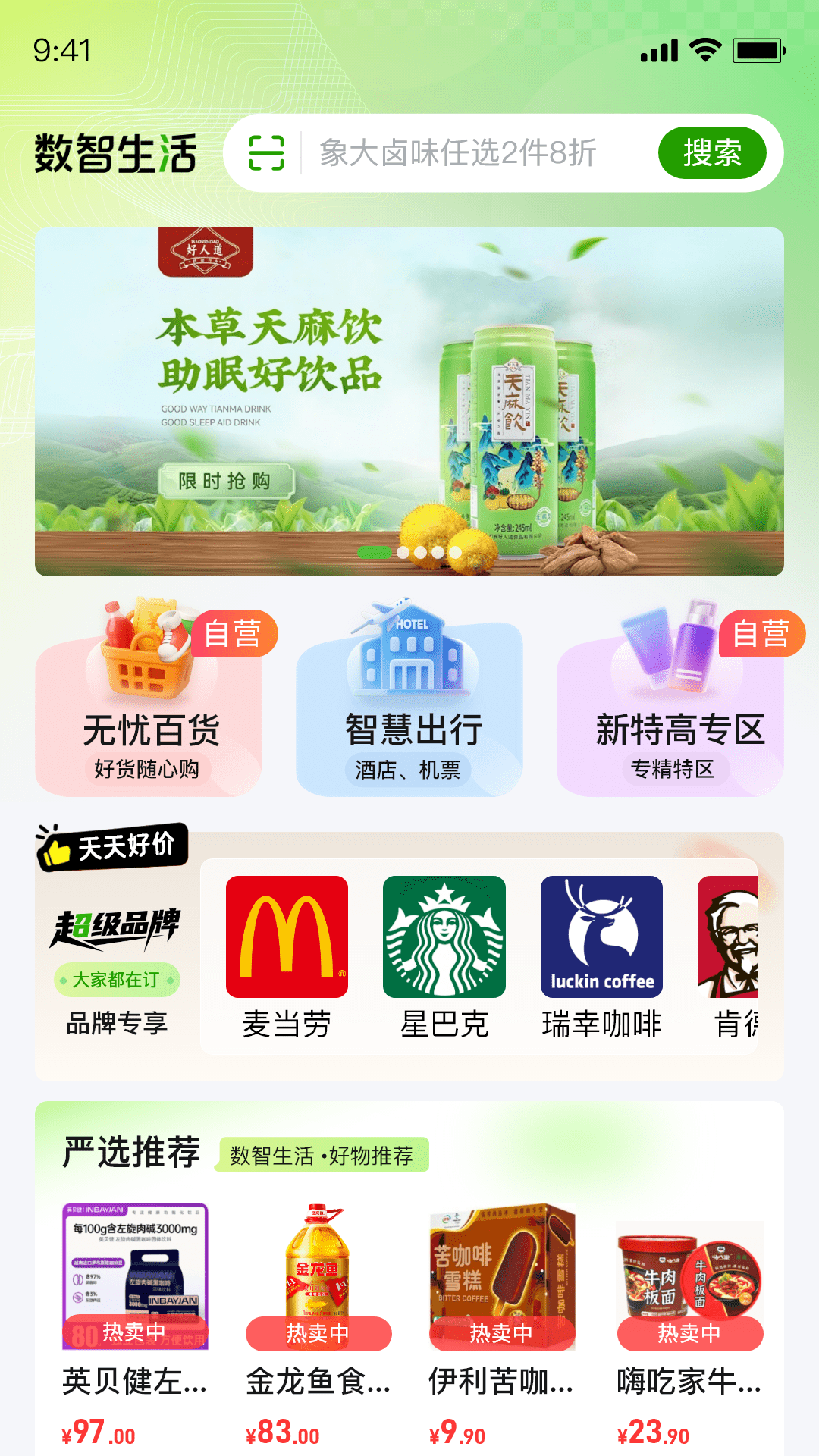Tap the 搜索 search button

click(x=714, y=152)
